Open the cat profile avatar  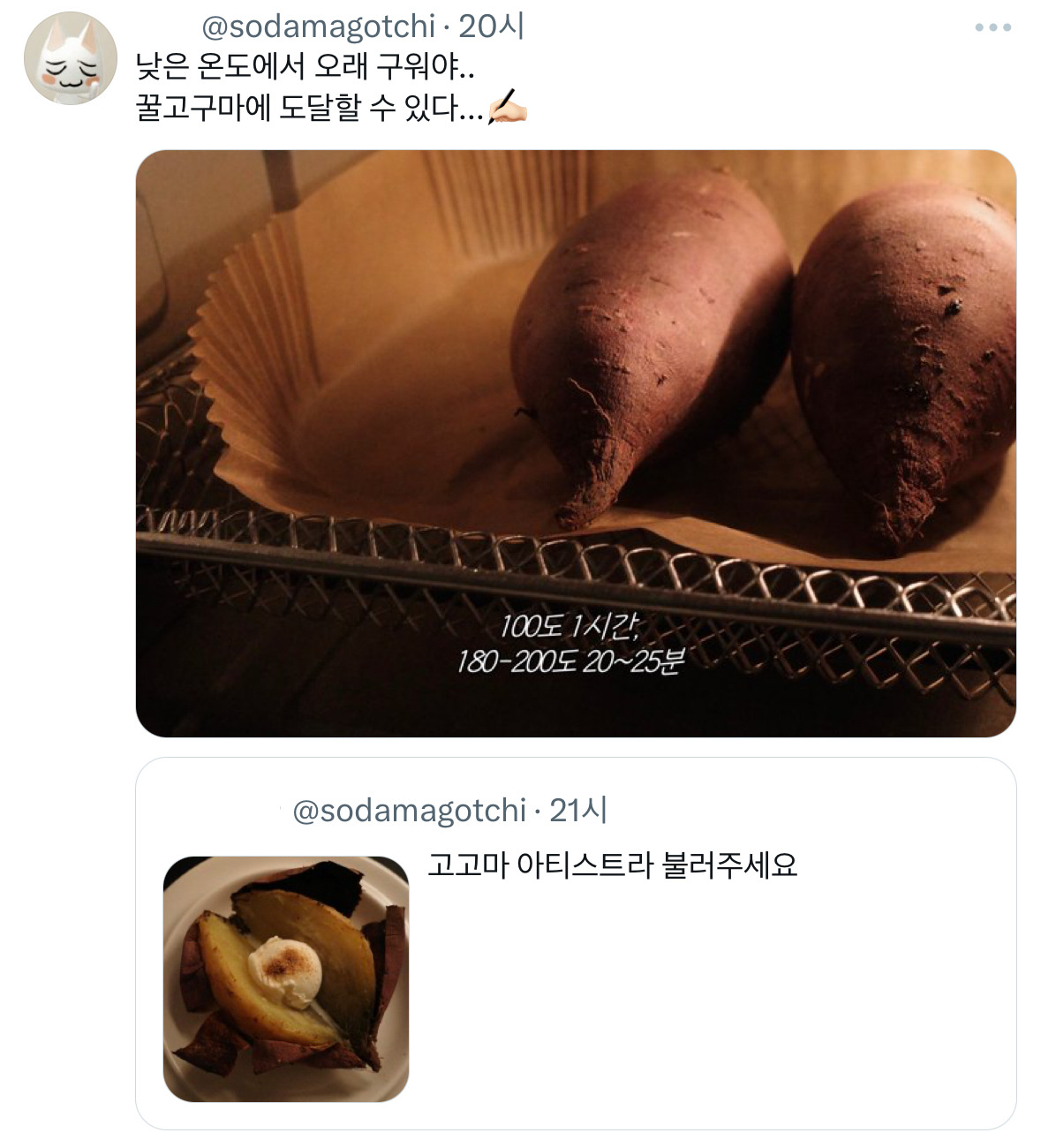[x=70, y=58]
